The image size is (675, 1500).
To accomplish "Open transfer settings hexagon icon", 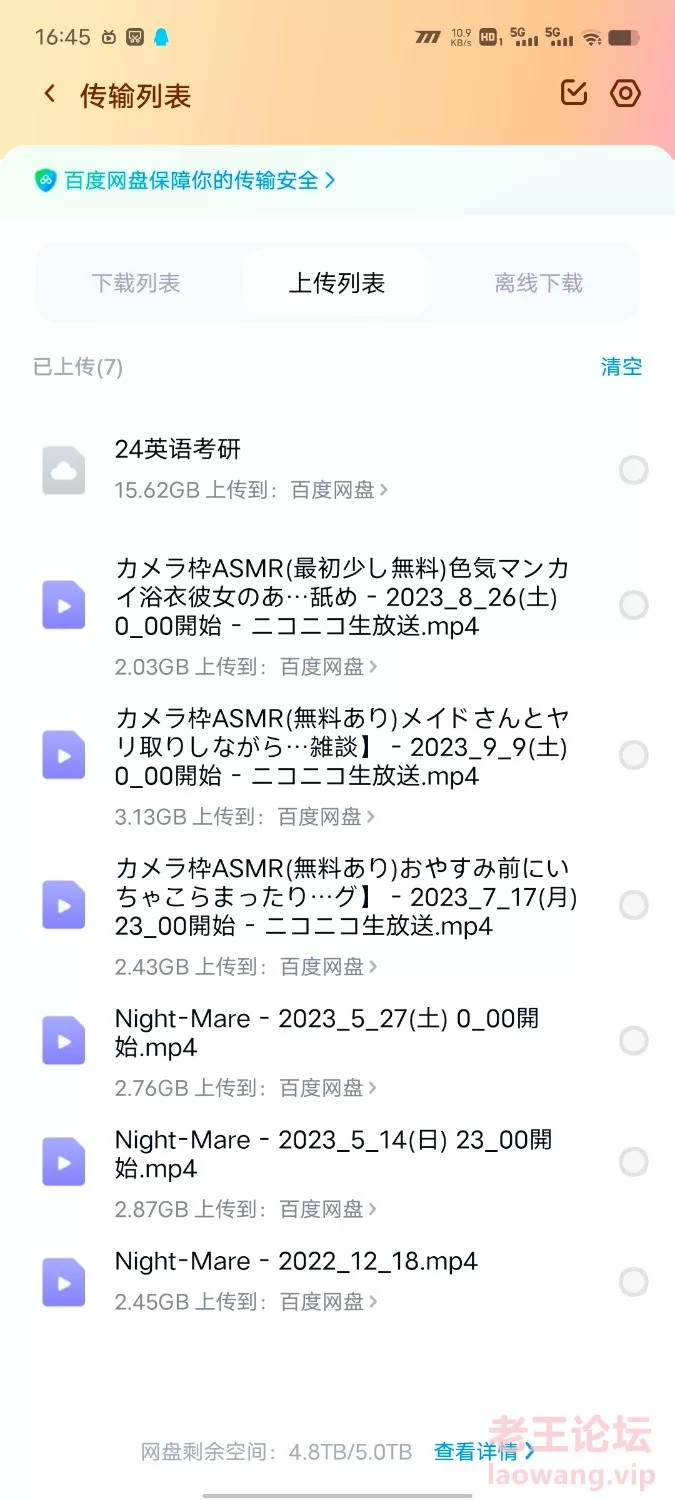I will pyautogui.click(x=626, y=94).
